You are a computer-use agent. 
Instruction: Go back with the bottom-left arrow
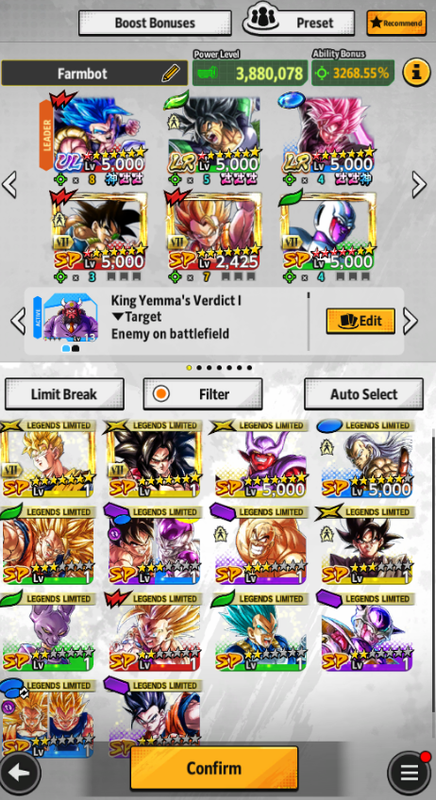click(x=20, y=772)
